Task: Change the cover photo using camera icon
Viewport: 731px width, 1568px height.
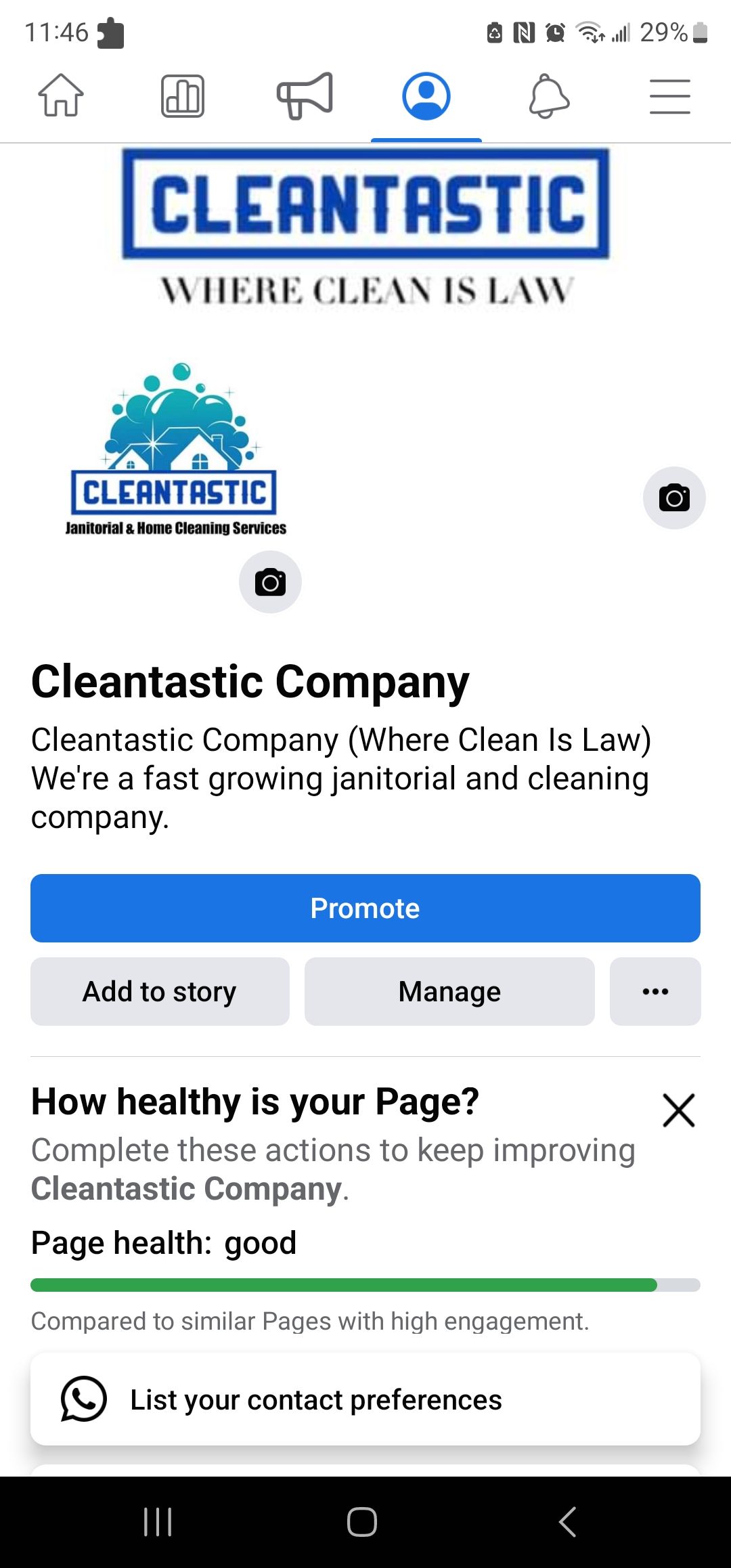Action: pos(673,498)
